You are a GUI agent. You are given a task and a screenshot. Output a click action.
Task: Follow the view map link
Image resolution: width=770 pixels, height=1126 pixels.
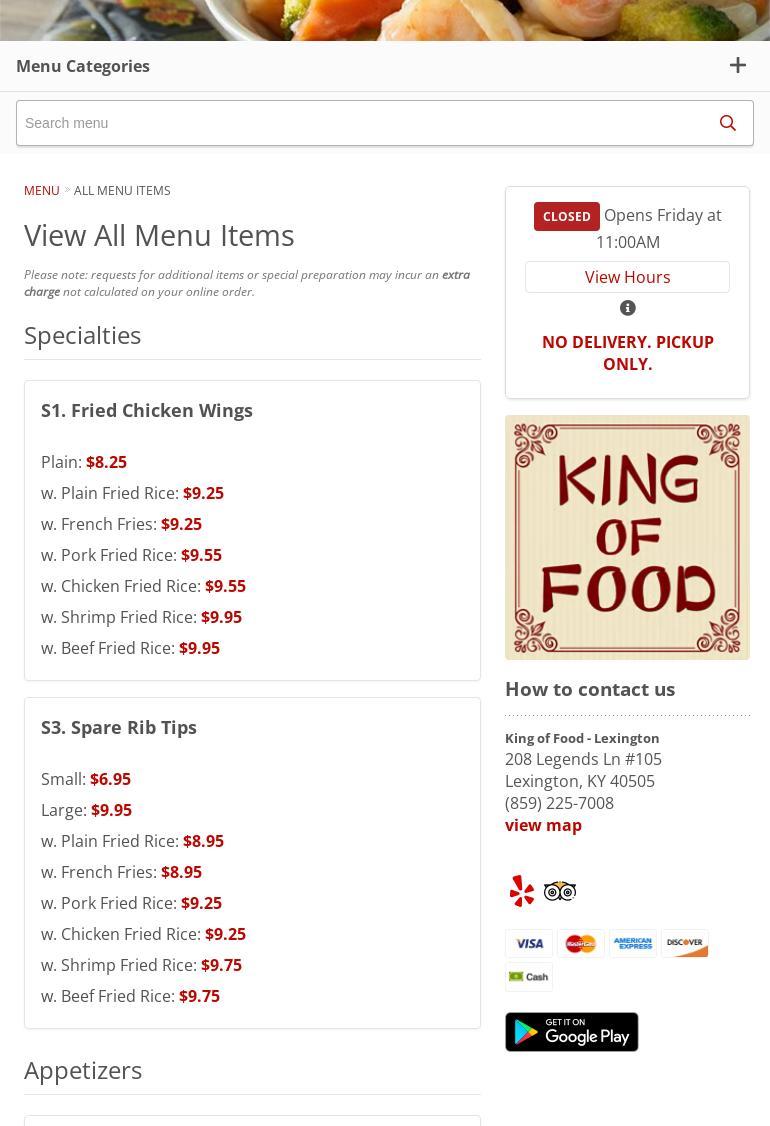point(543,825)
